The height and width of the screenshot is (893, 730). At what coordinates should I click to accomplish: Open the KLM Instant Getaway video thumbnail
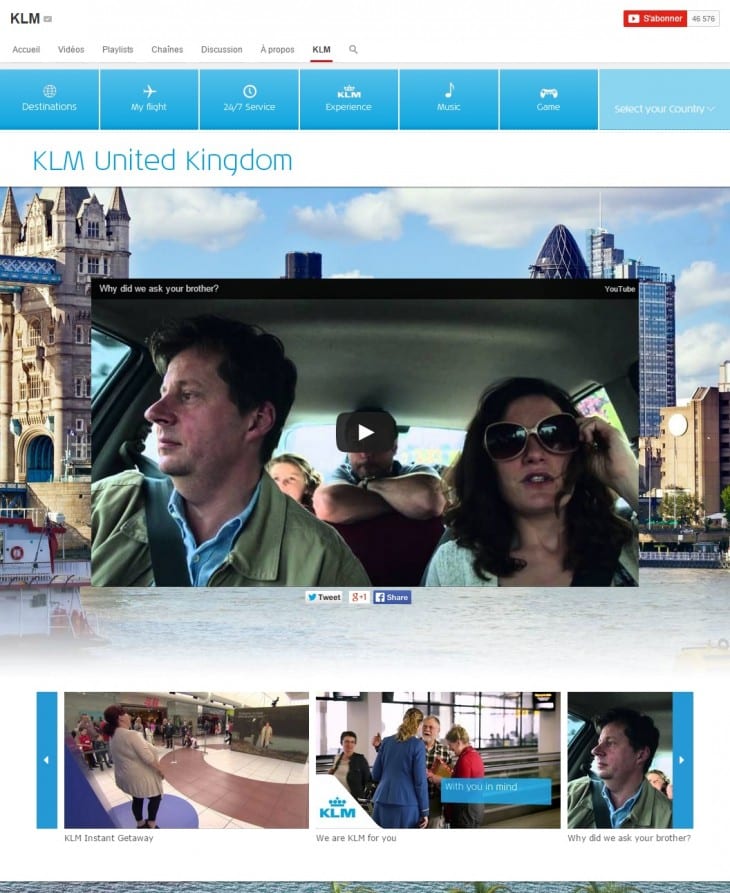(x=186, y=760)
